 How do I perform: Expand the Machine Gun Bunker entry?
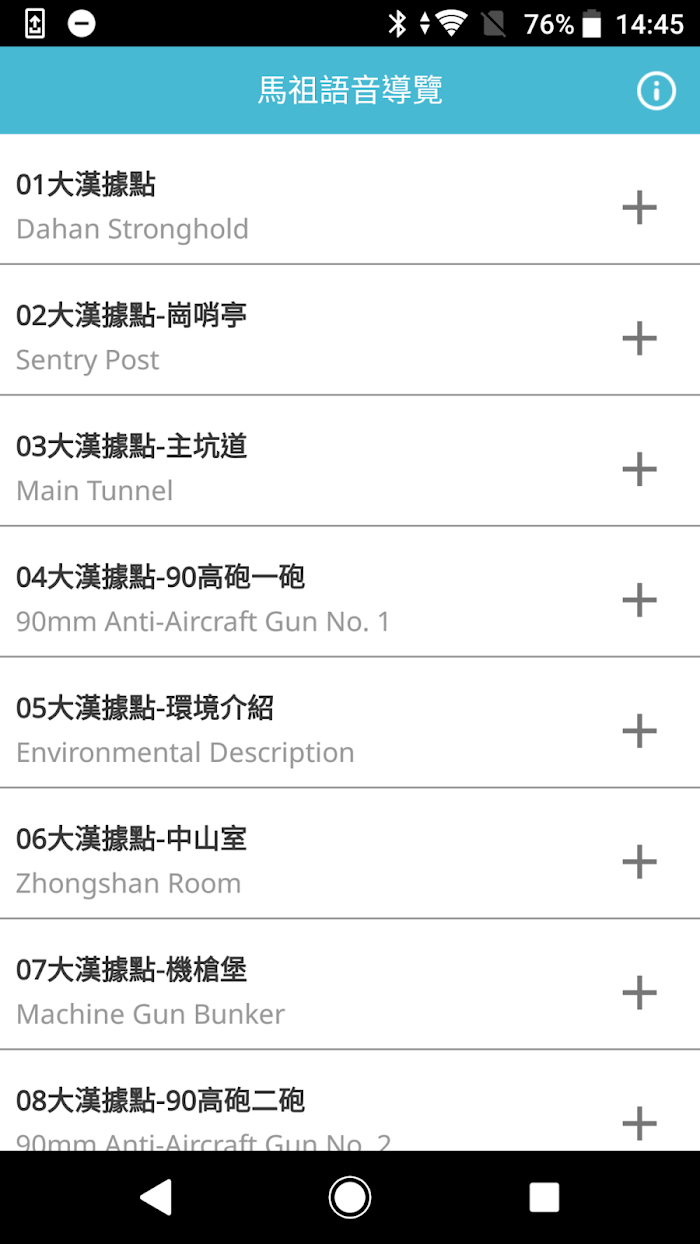pos(639,992)
